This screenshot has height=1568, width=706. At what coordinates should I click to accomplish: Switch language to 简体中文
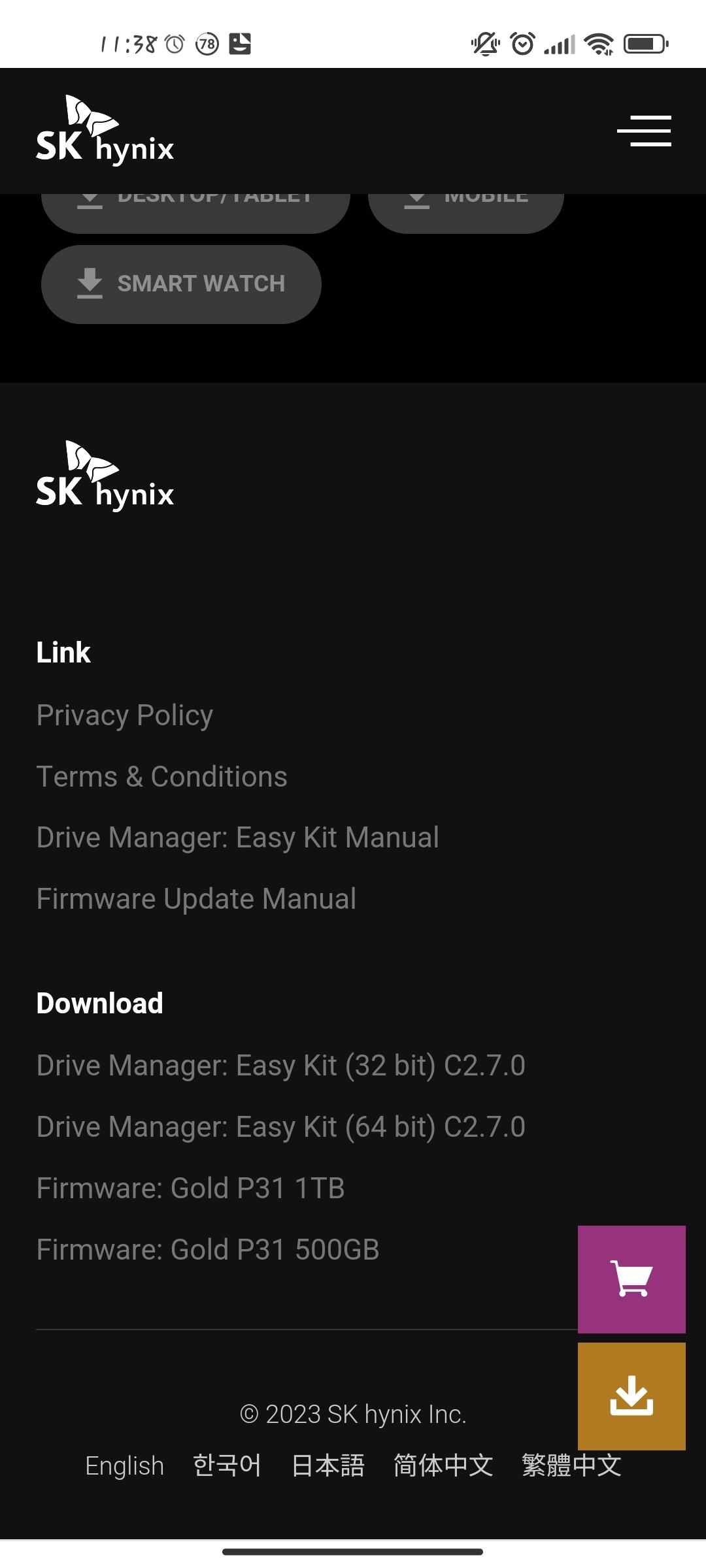[443, 1465]
